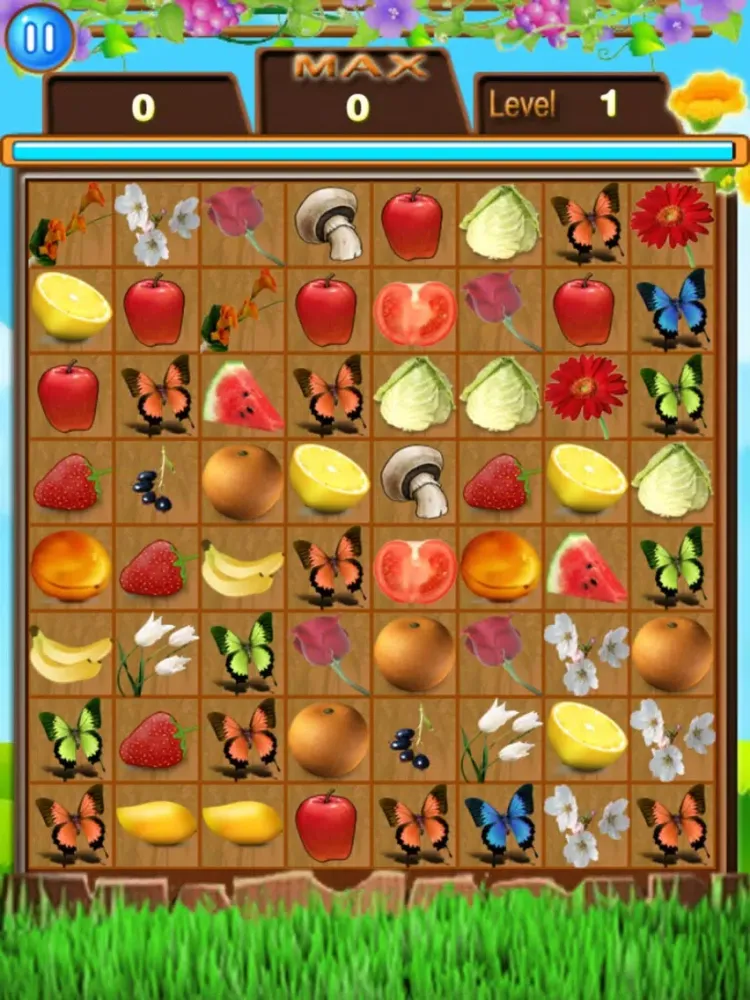This screenshot has height=1000, width=750.
Task: Pick the white tulips tile beside the lemon half
Action: (x=500, y=740)
